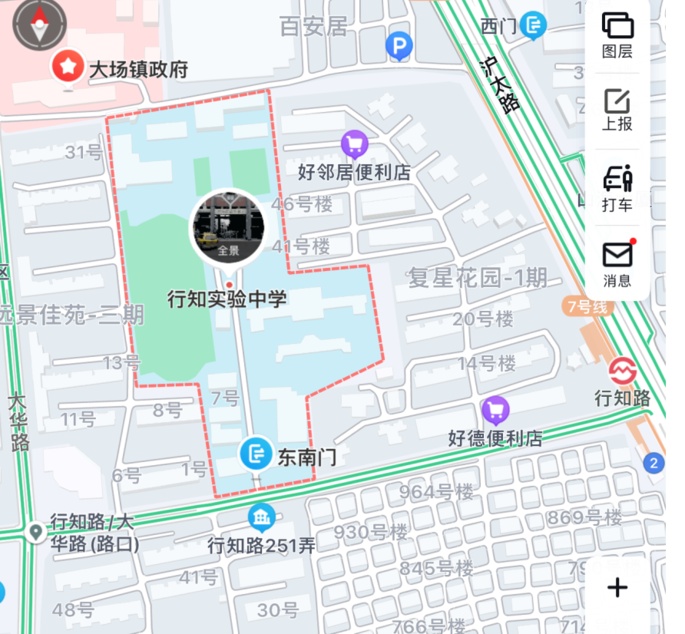
Task: Select the 西门 gate marker
Action: coord(534,24)
